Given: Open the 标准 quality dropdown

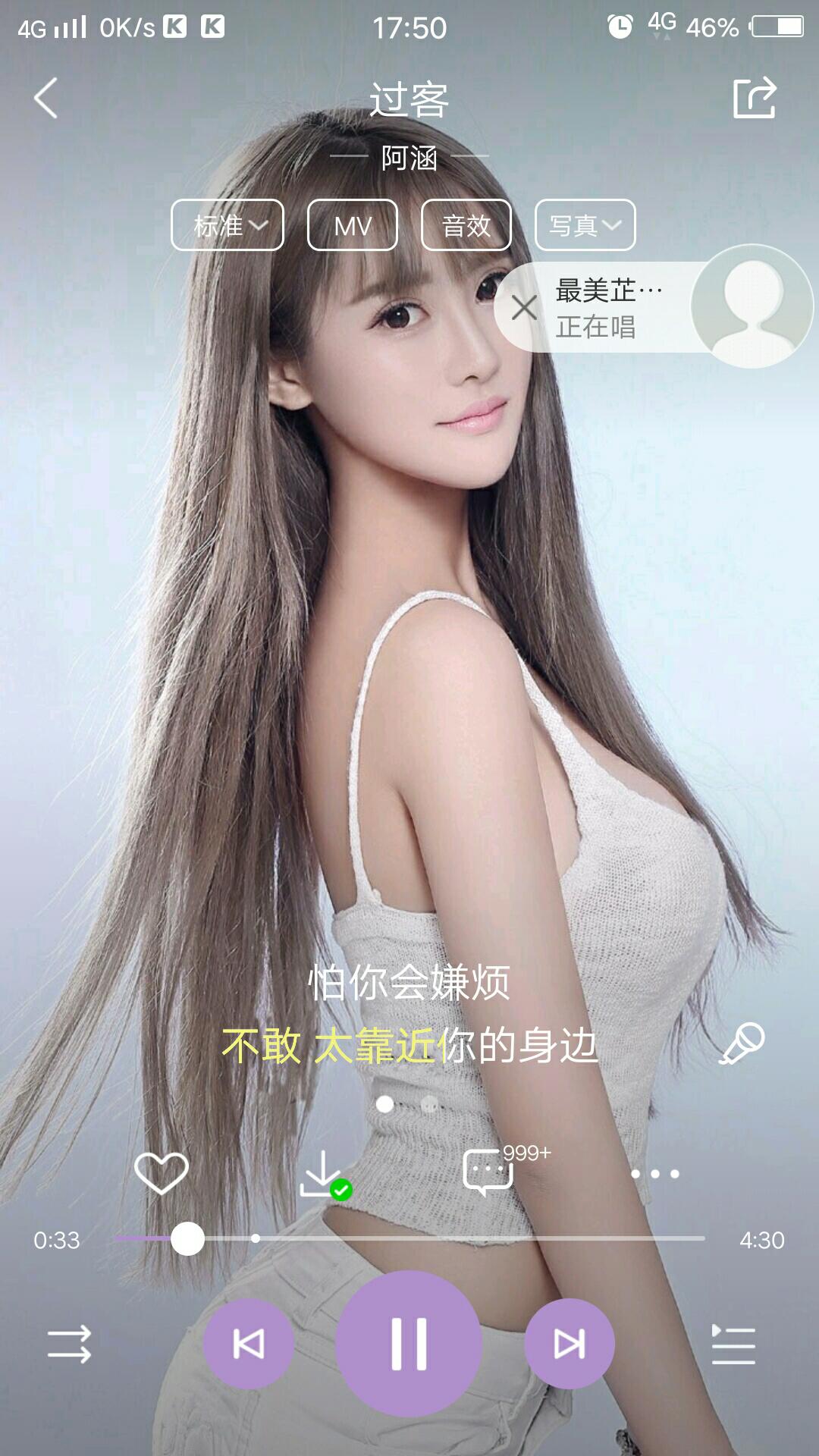Looking at the screenshot, I should tap(227, 224).
